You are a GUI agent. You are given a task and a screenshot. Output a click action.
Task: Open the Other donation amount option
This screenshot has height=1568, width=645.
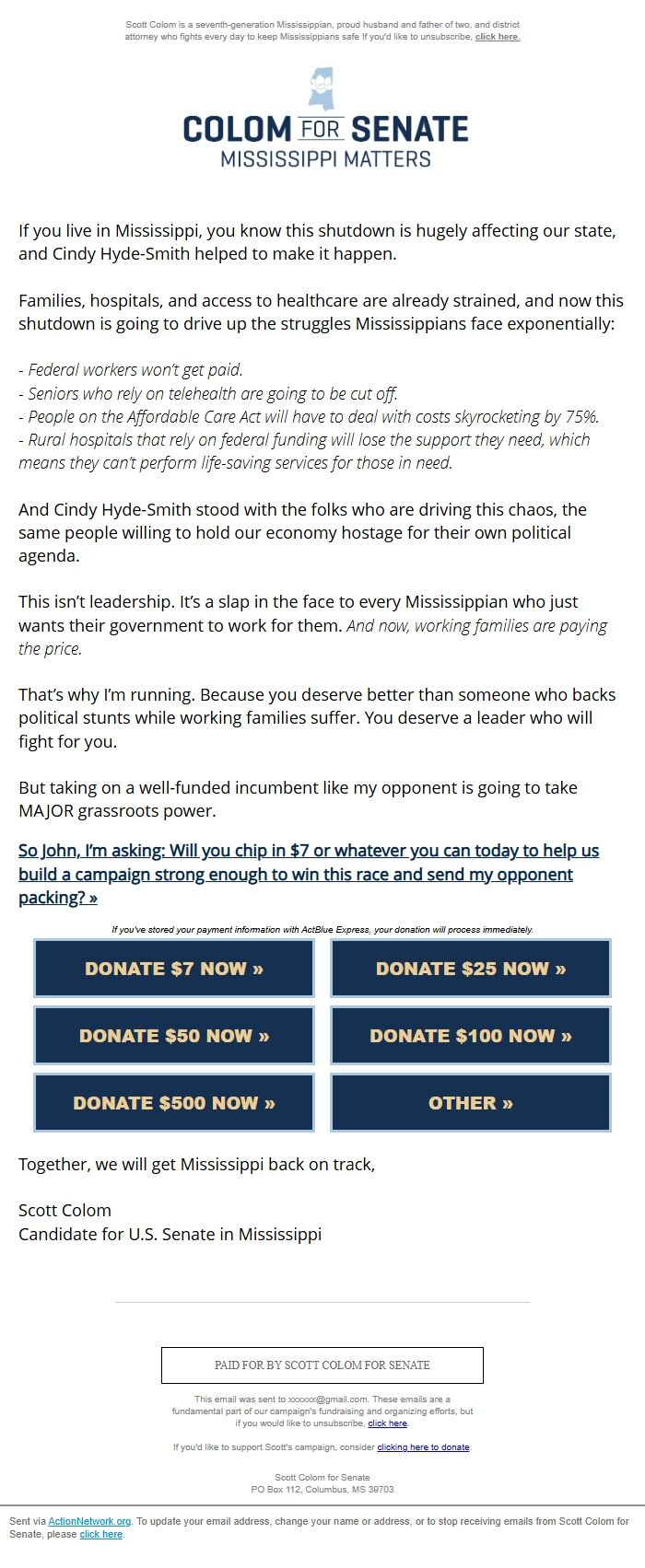[x=471, y=1103]
